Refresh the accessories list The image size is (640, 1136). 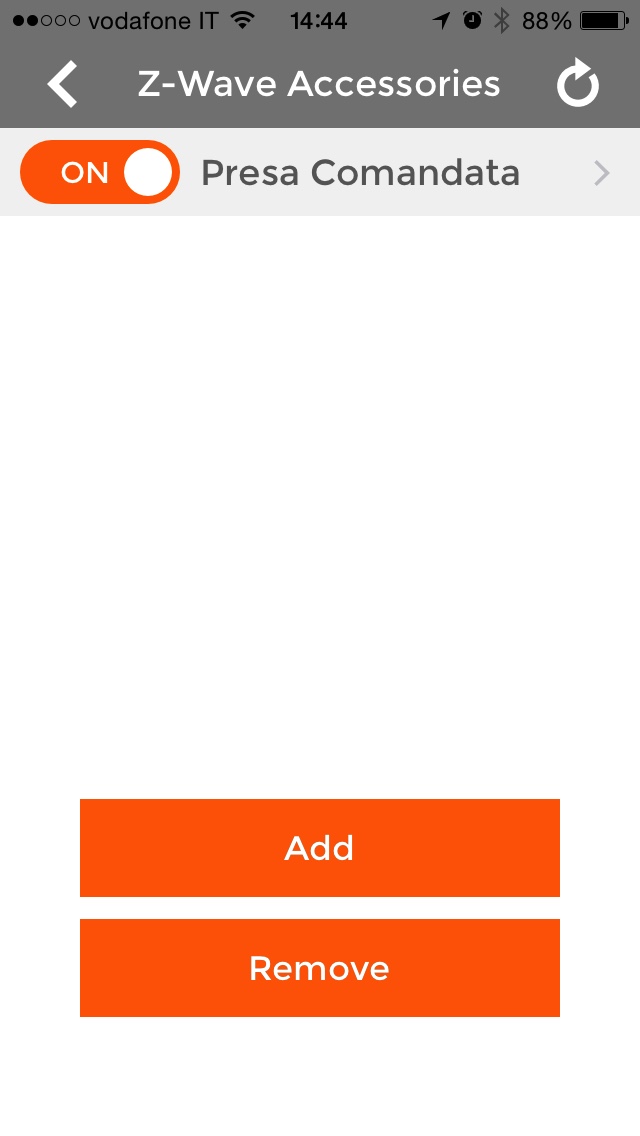[578, 85]
